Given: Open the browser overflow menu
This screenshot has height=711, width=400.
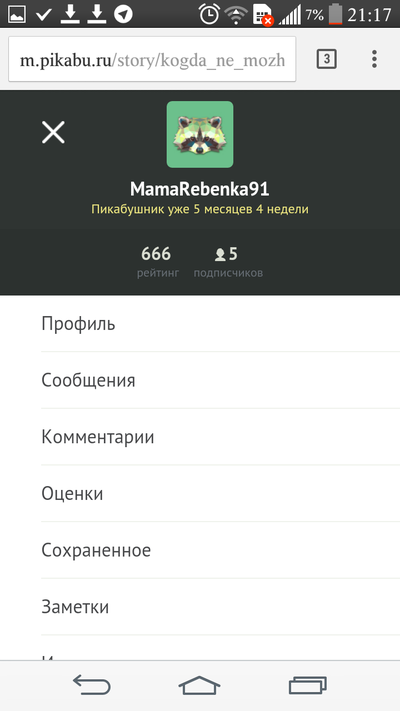Looking at the screenshot, I should point(374,59).
